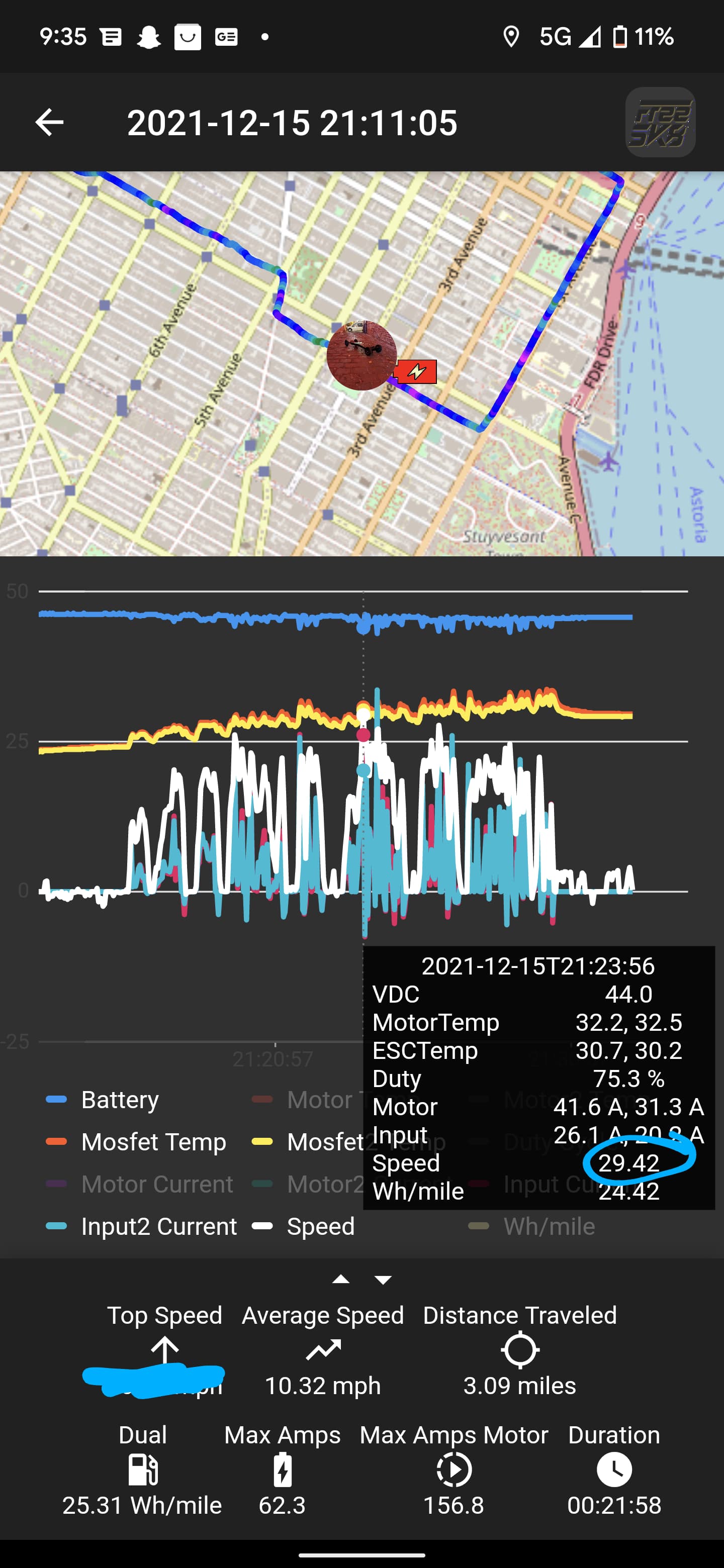Toggle the Battery series in the chart
Viewport: 724px width, 1568px height.
[119, 1100]
